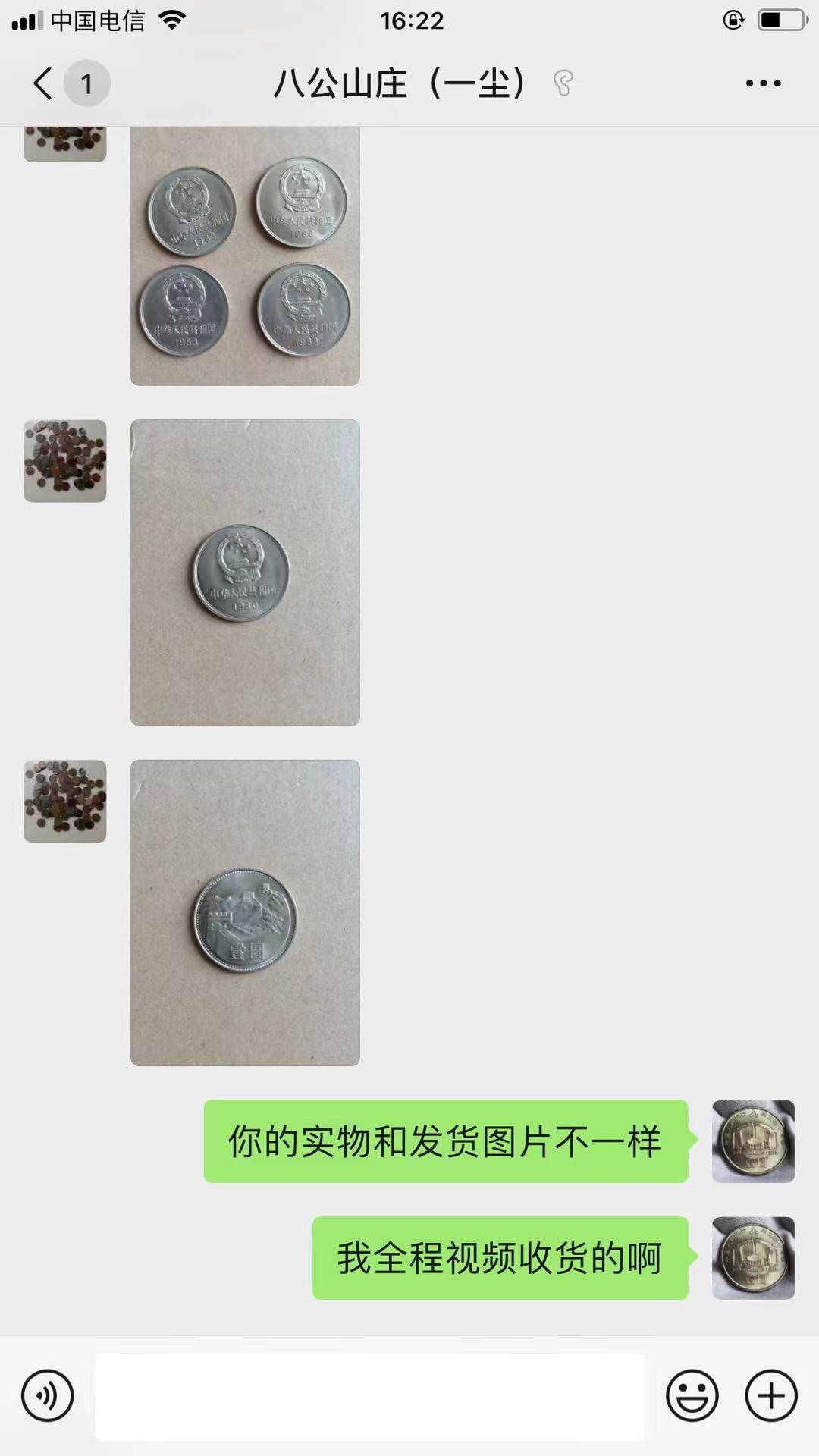Switch to voice message input
Image resolution: width=819 pixels, height=1456 pixels.
48,1395
